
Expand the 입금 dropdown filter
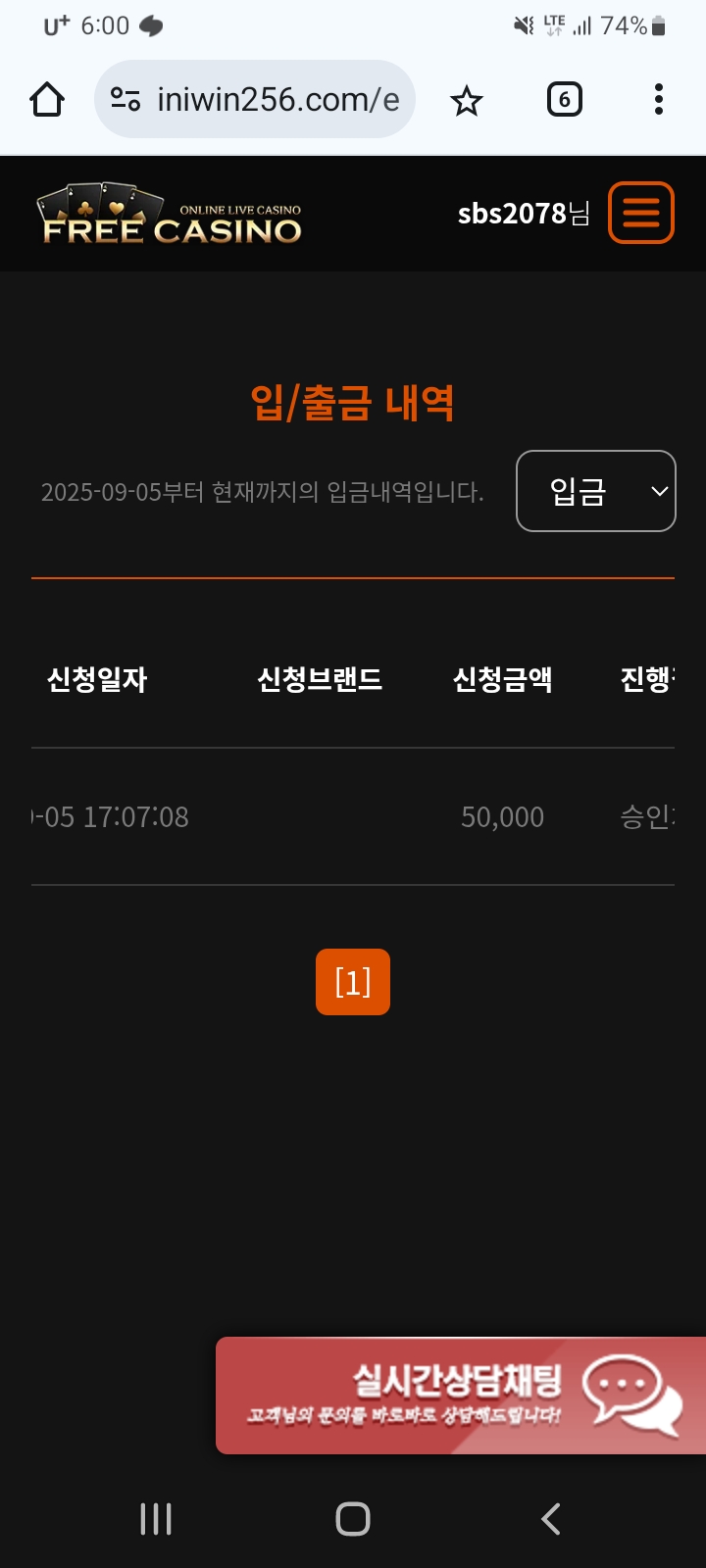(x=595, y=491)
